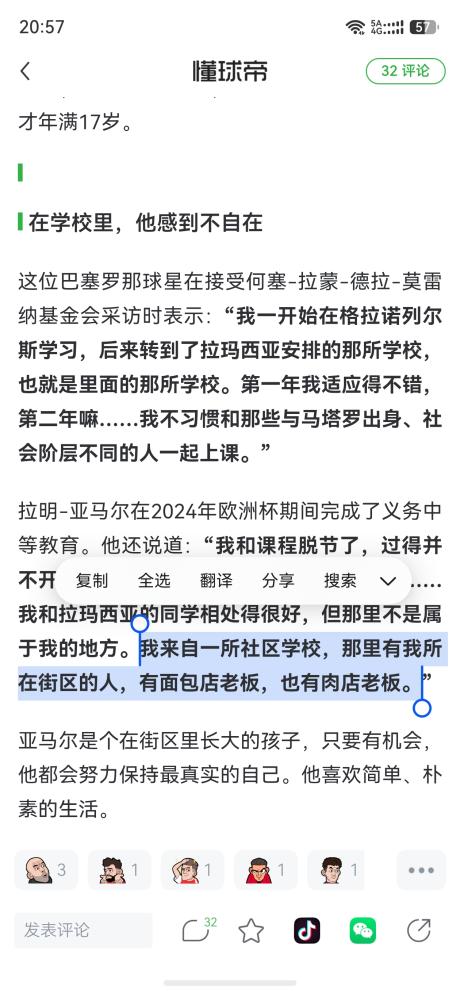Viewport: 460px width, 993px height.
Task: Favorite this article with the star
Action: pyautogui.click(x=251, y=930)
